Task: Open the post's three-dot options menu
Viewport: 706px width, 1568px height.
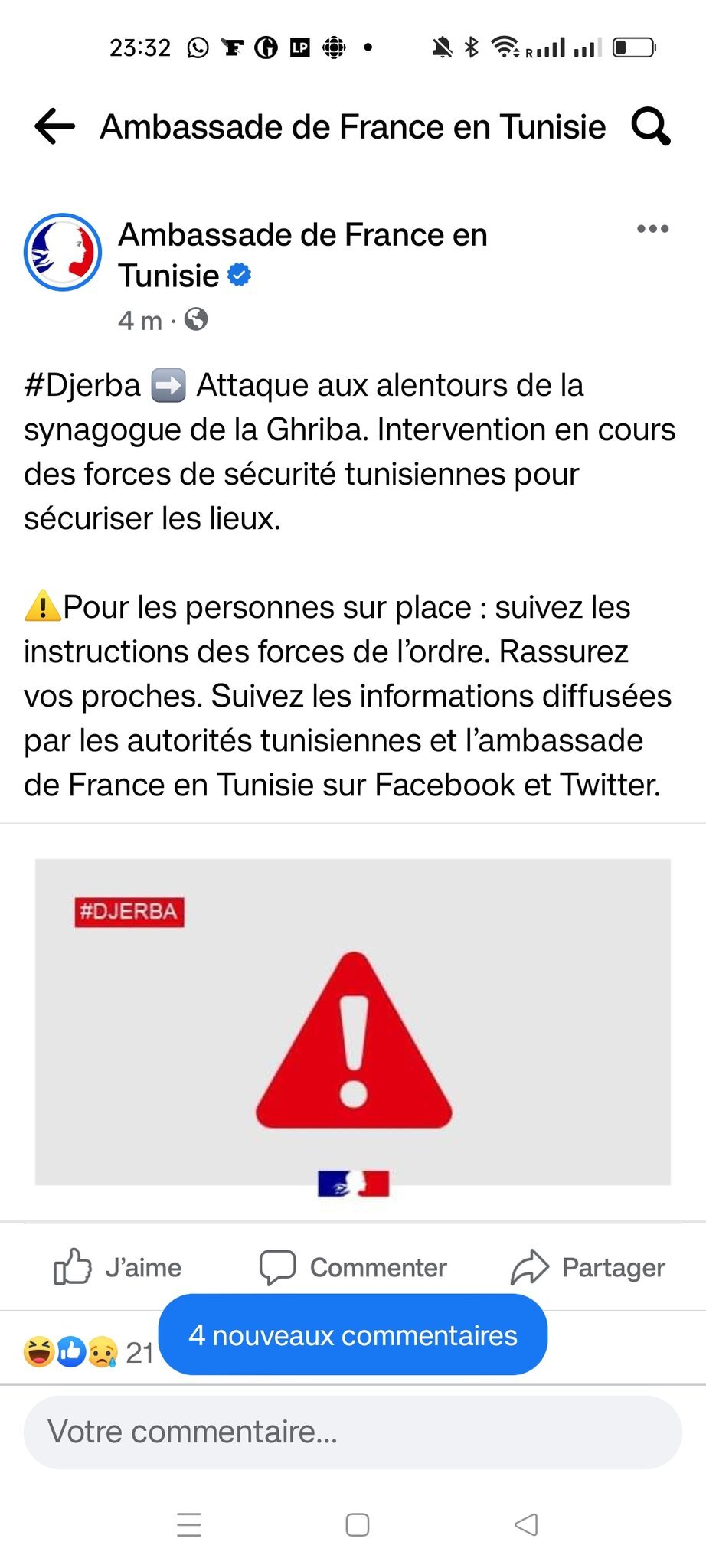Action: 652,229
